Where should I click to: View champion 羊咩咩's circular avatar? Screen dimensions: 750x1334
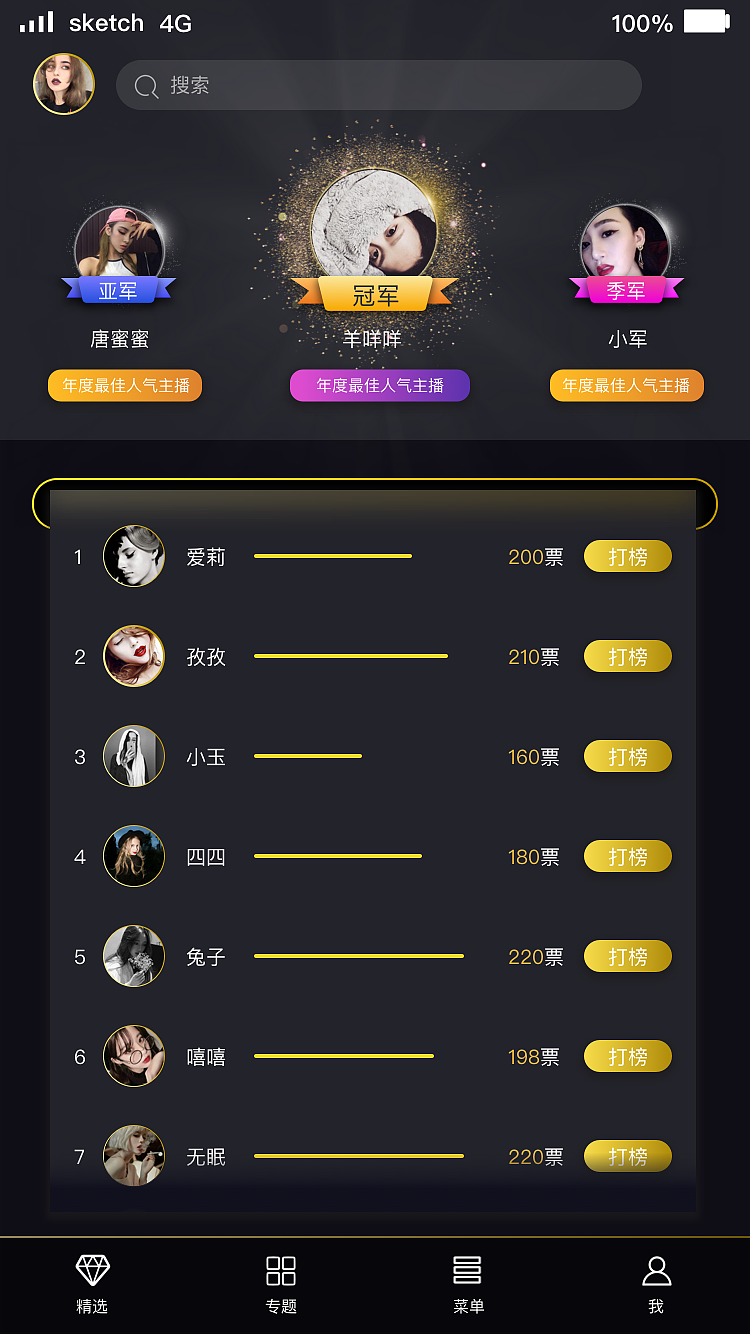(375, 228)
